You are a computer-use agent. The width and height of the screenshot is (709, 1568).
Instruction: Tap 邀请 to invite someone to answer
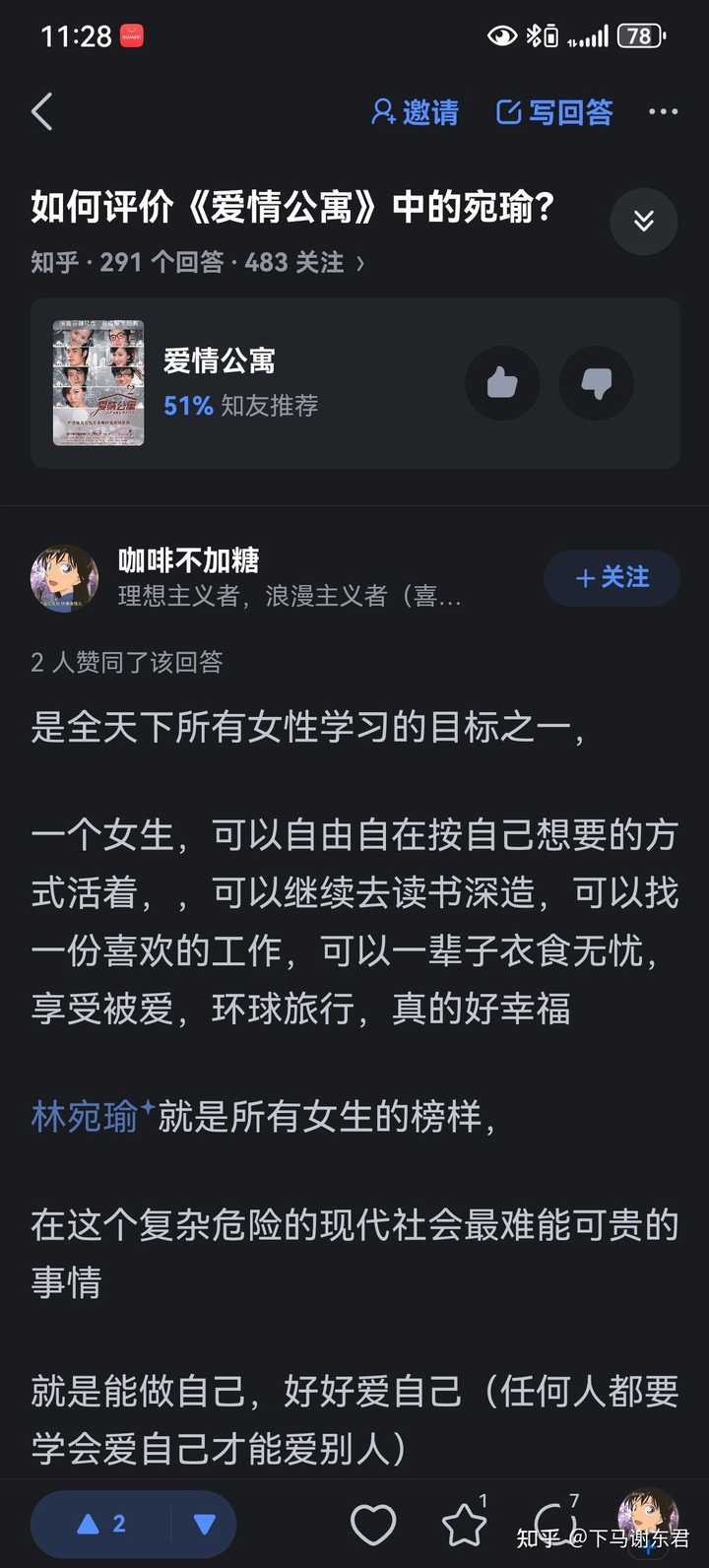[415, 112]
